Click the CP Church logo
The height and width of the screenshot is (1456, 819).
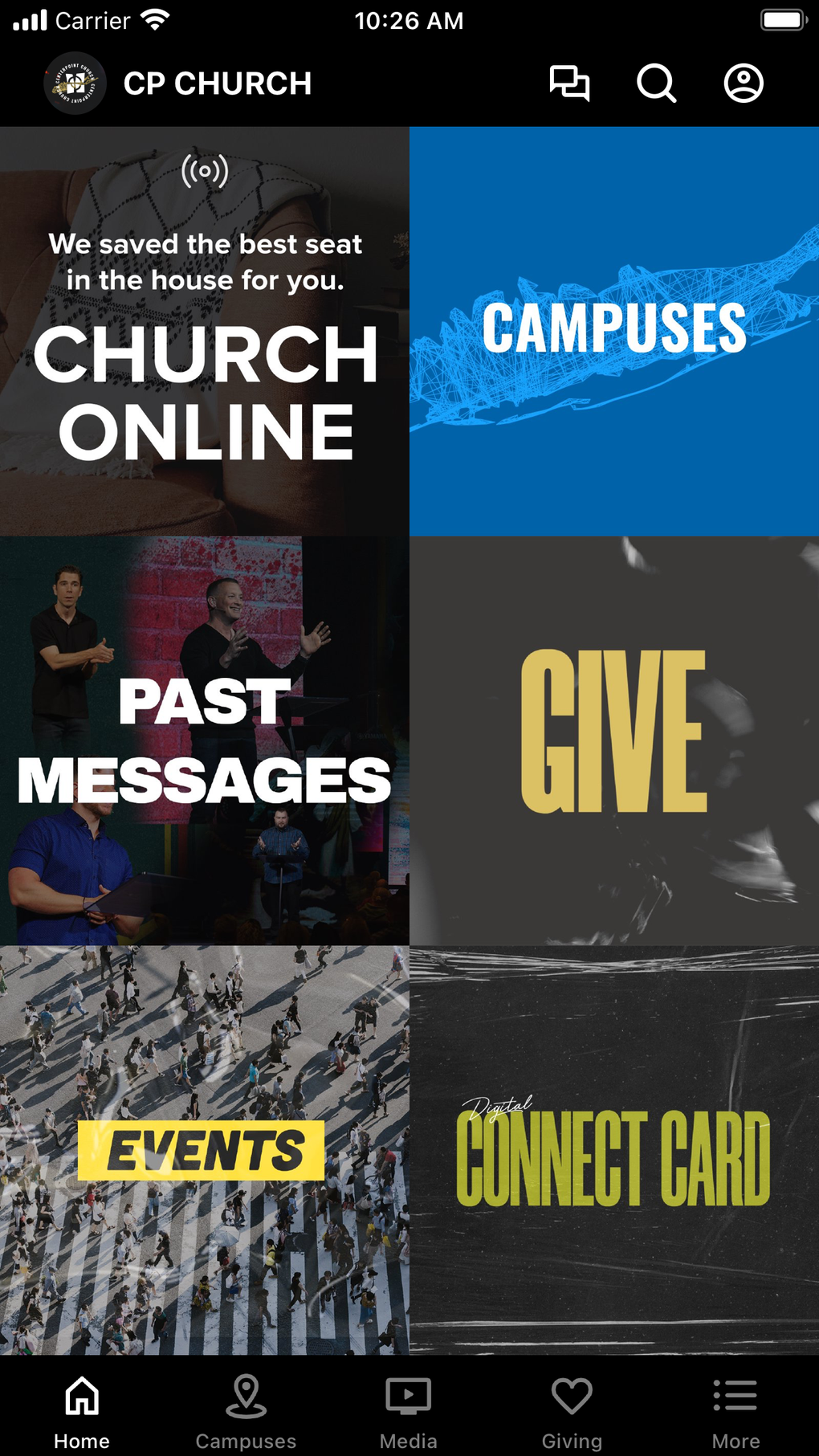[74, 83]
